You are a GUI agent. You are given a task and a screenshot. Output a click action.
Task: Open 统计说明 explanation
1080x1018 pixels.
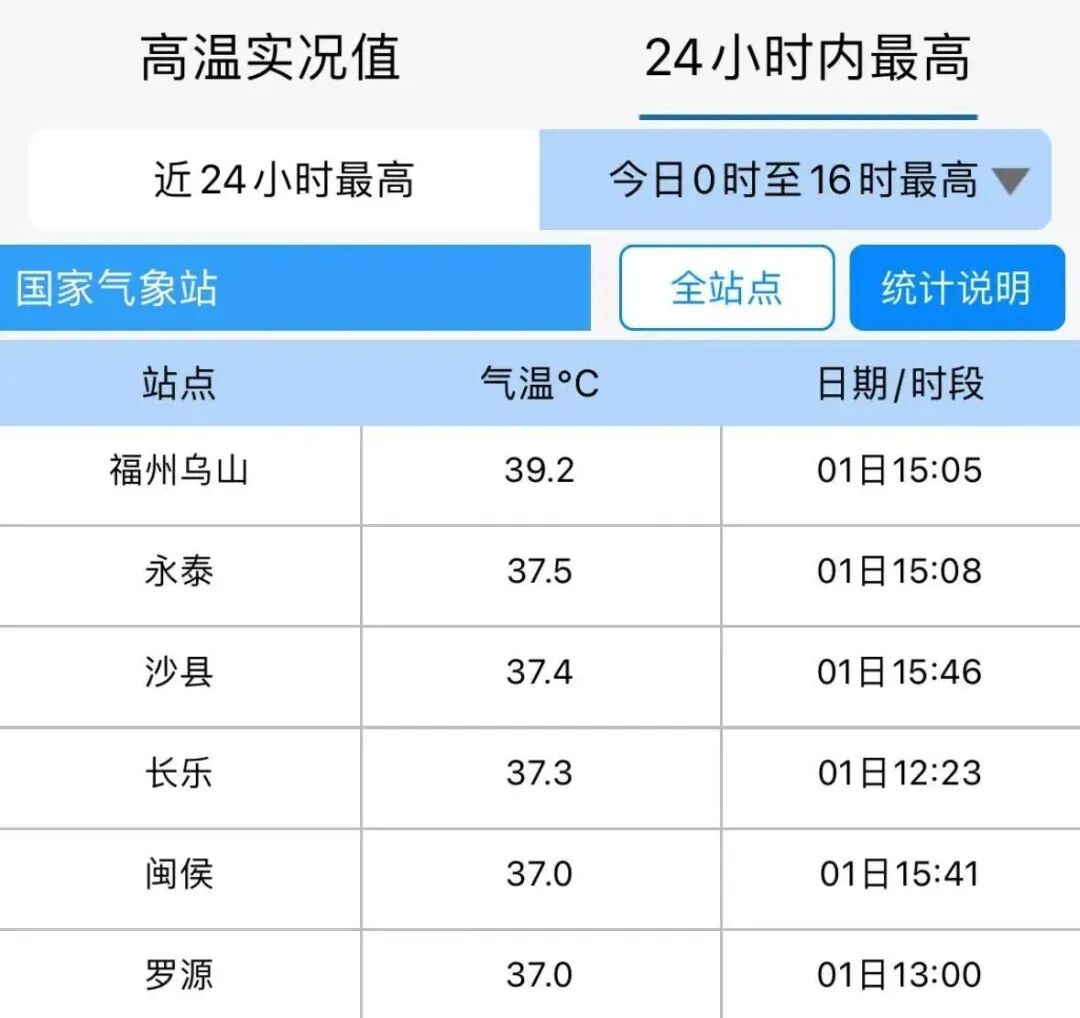(957, 288)
